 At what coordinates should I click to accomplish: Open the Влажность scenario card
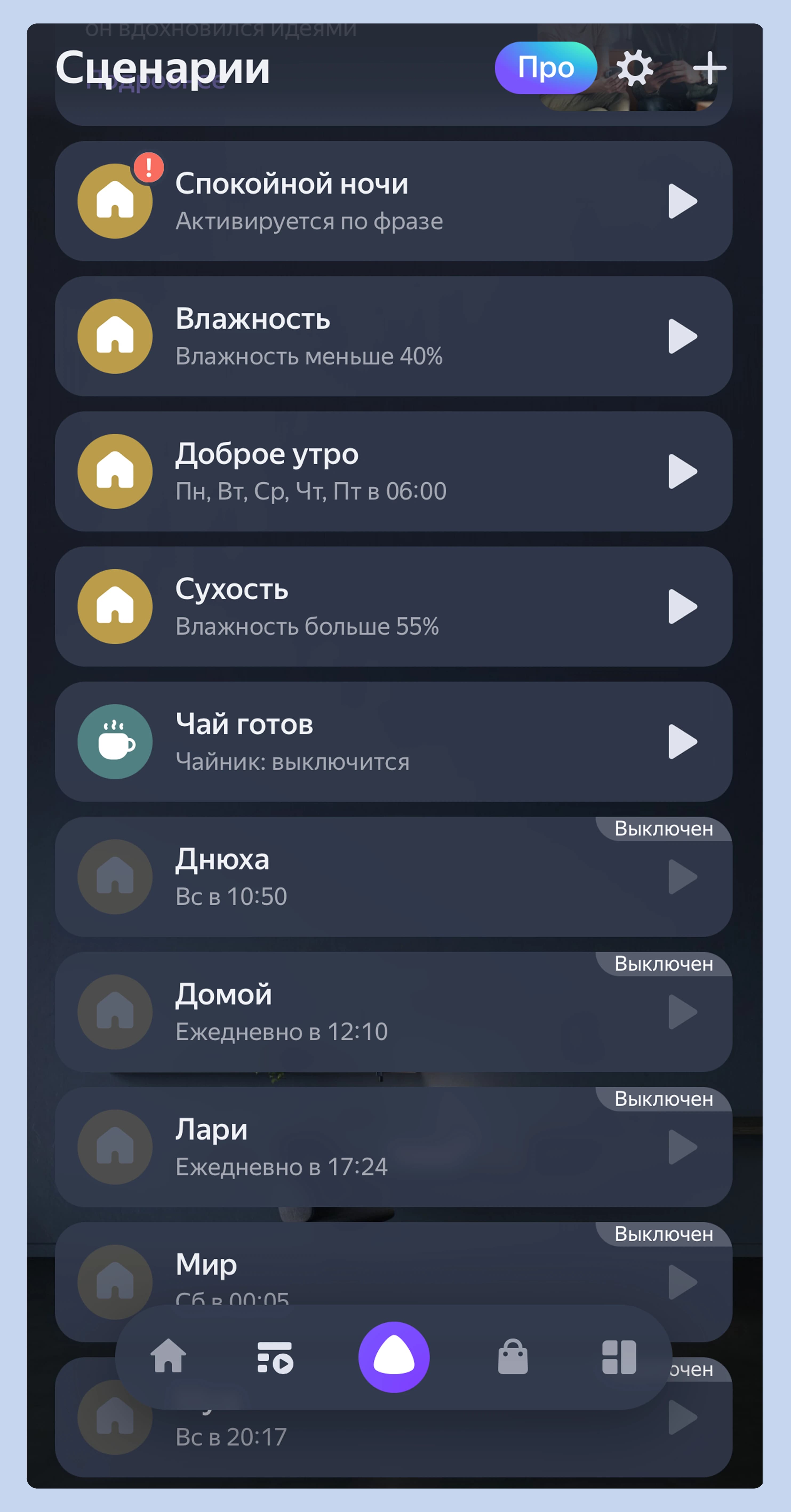click(352, 336)
